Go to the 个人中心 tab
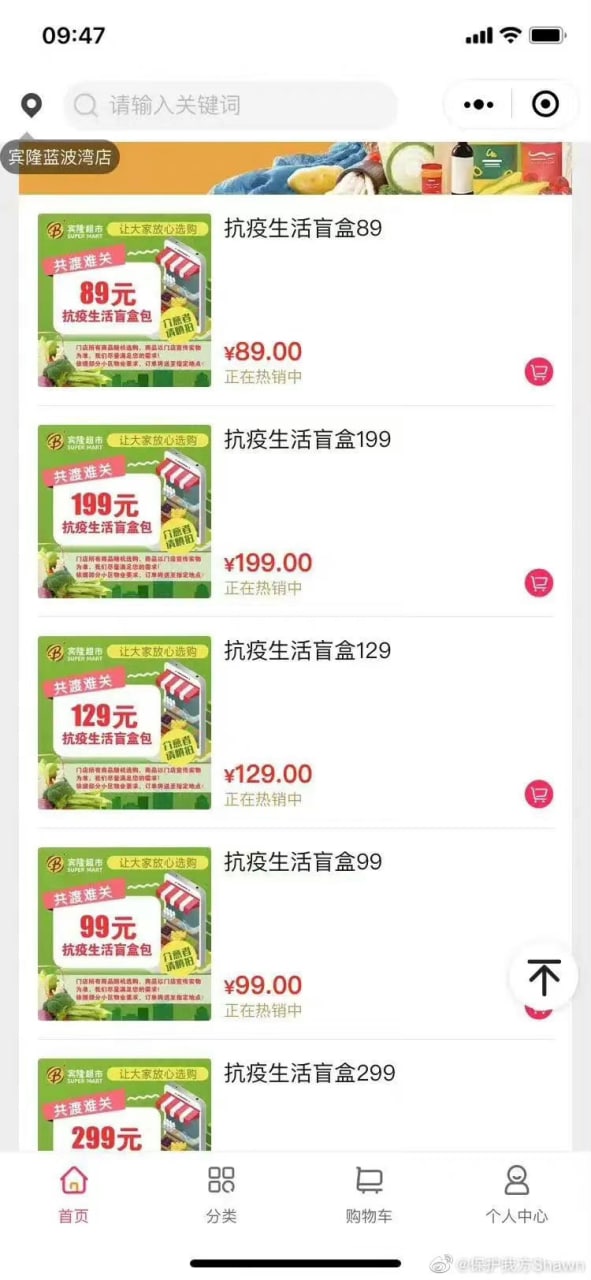 click(517, 1196)
